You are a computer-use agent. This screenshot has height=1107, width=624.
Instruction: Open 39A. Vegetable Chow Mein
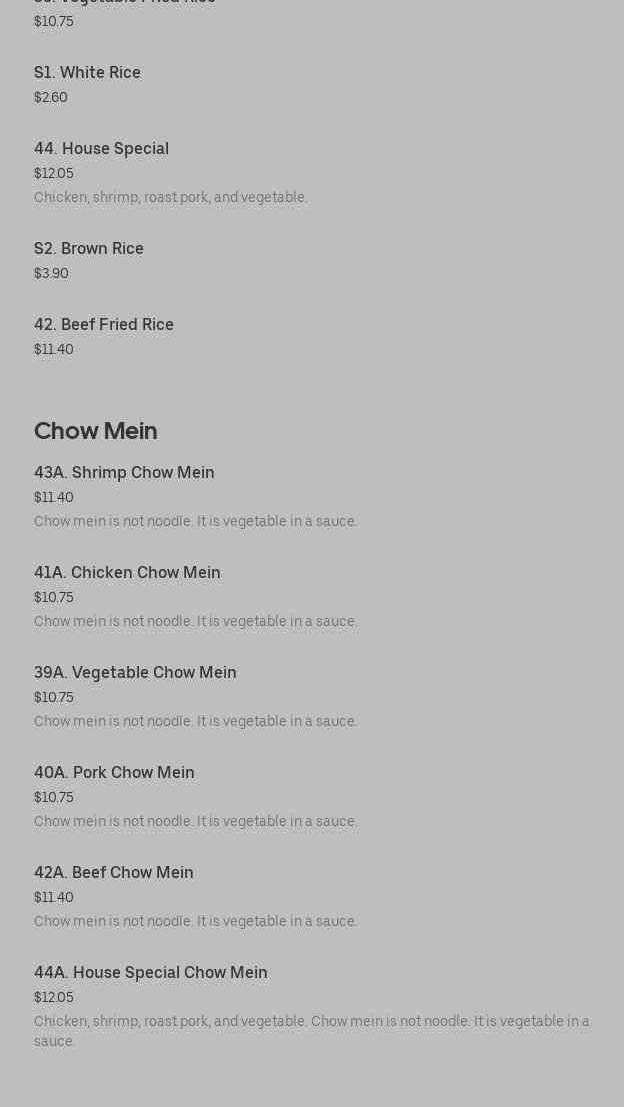click(x=135, y=673)
